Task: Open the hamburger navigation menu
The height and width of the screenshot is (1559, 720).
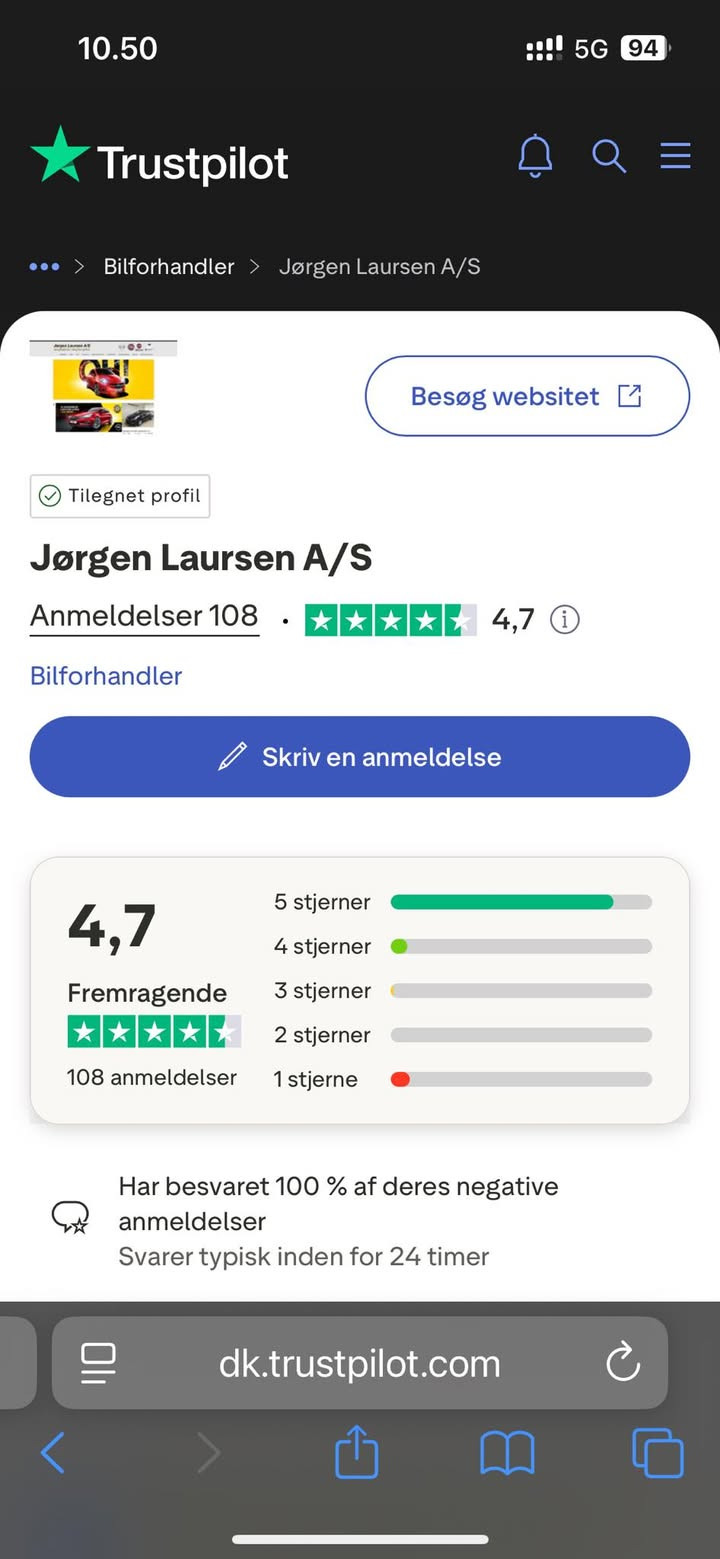Action: click(676, 156)
